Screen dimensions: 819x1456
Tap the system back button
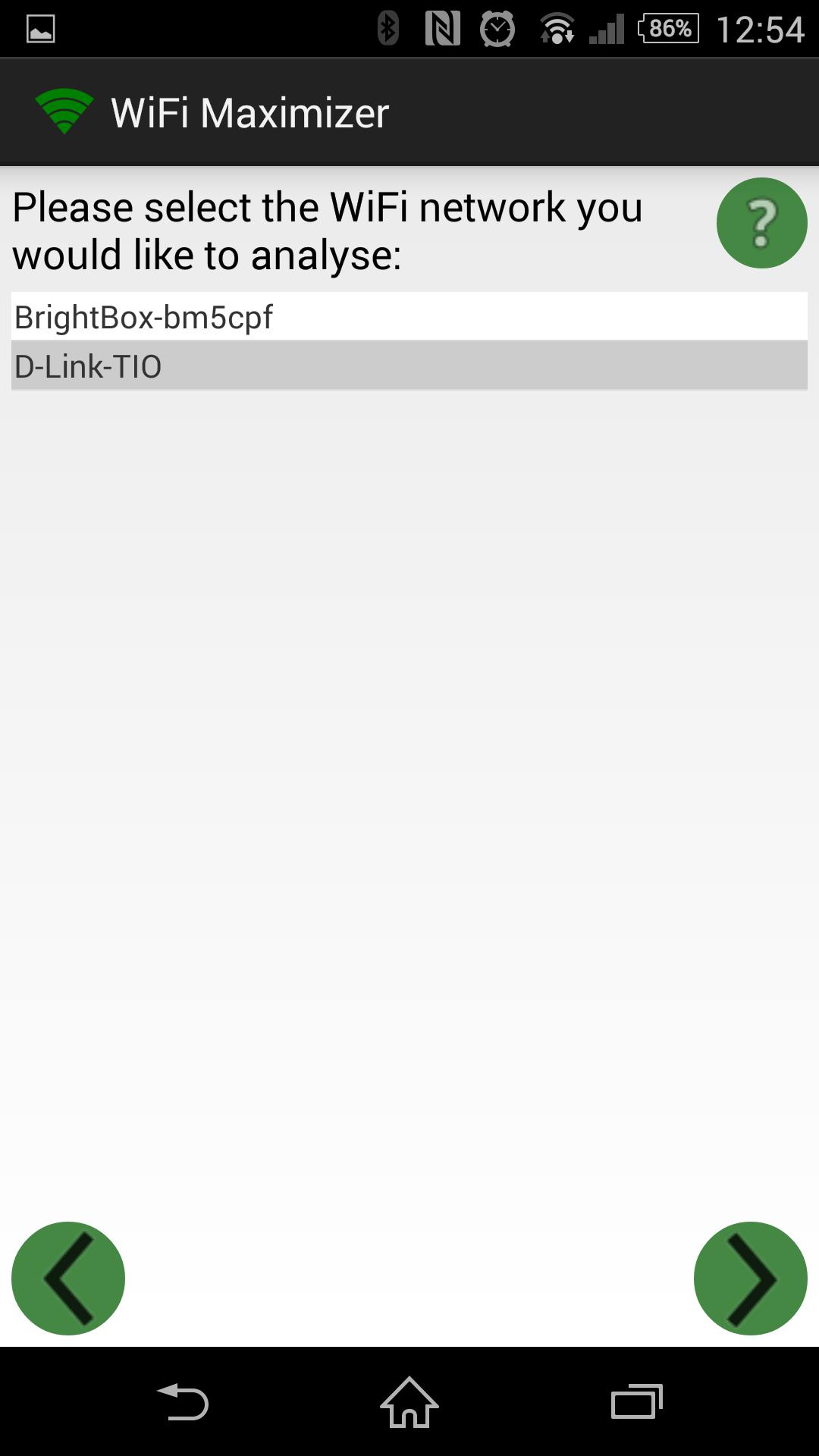(x=183, y=1401)
